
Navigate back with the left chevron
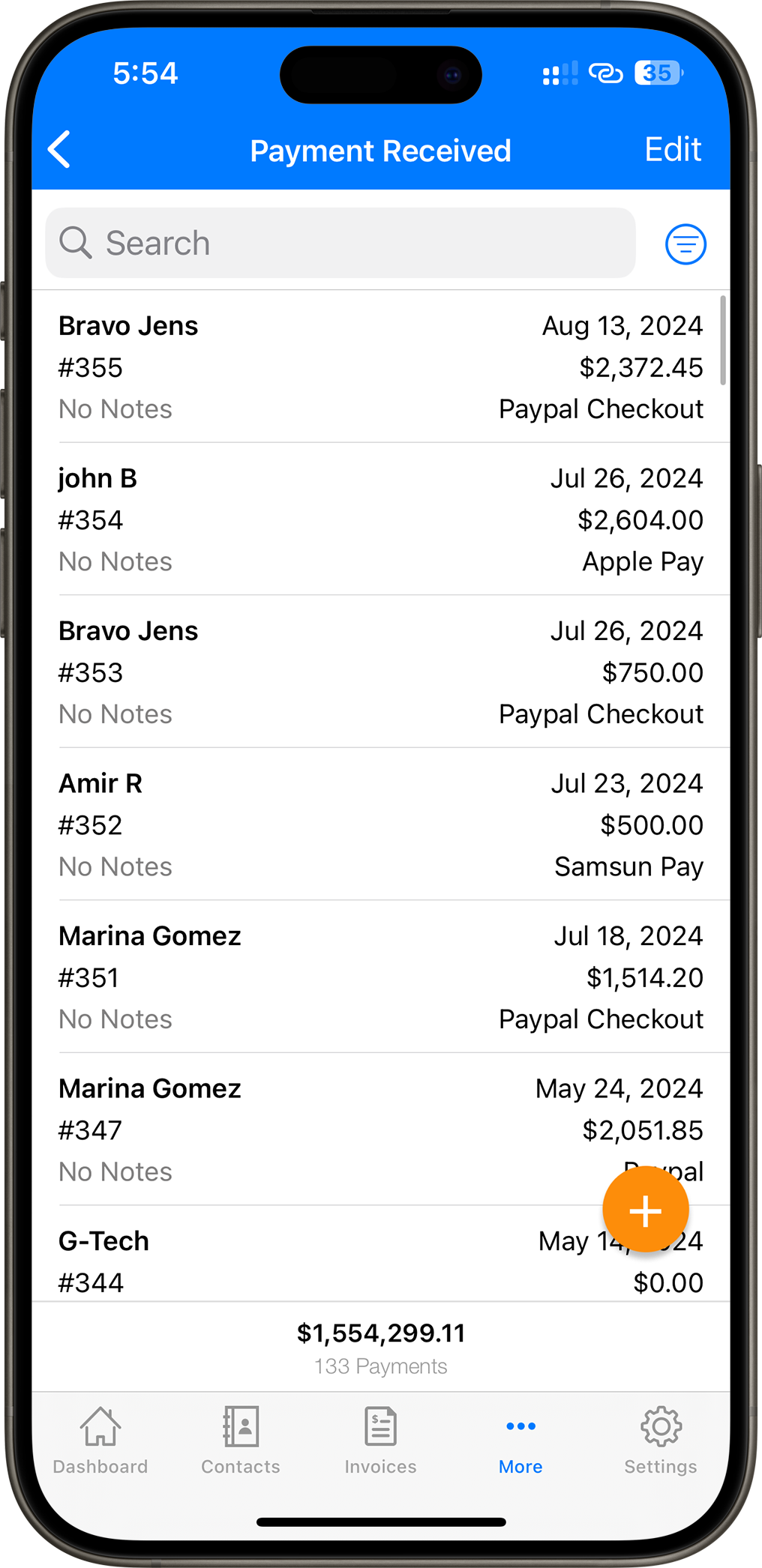(x=60, y=149)
